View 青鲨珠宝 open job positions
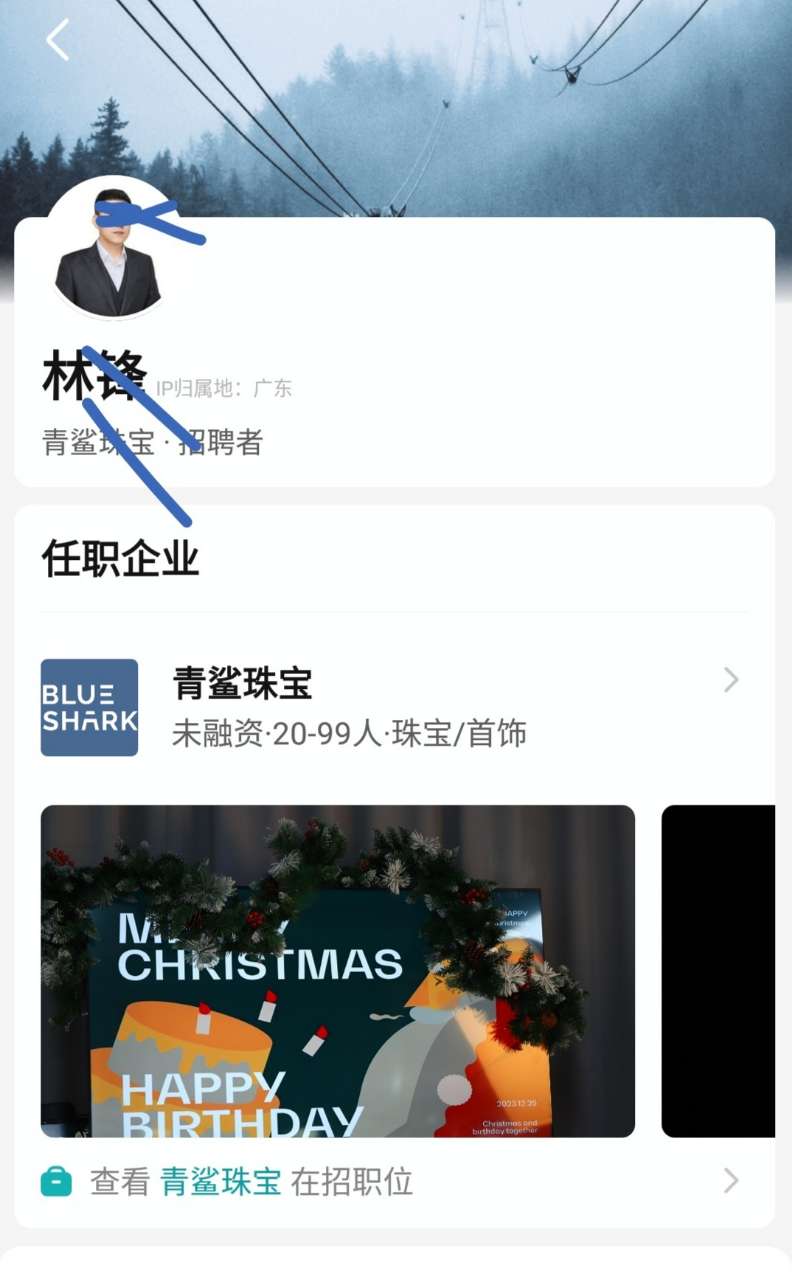Image resolution: width=792 pixels, height=1279 pixels. click(x=390, y=1182)
